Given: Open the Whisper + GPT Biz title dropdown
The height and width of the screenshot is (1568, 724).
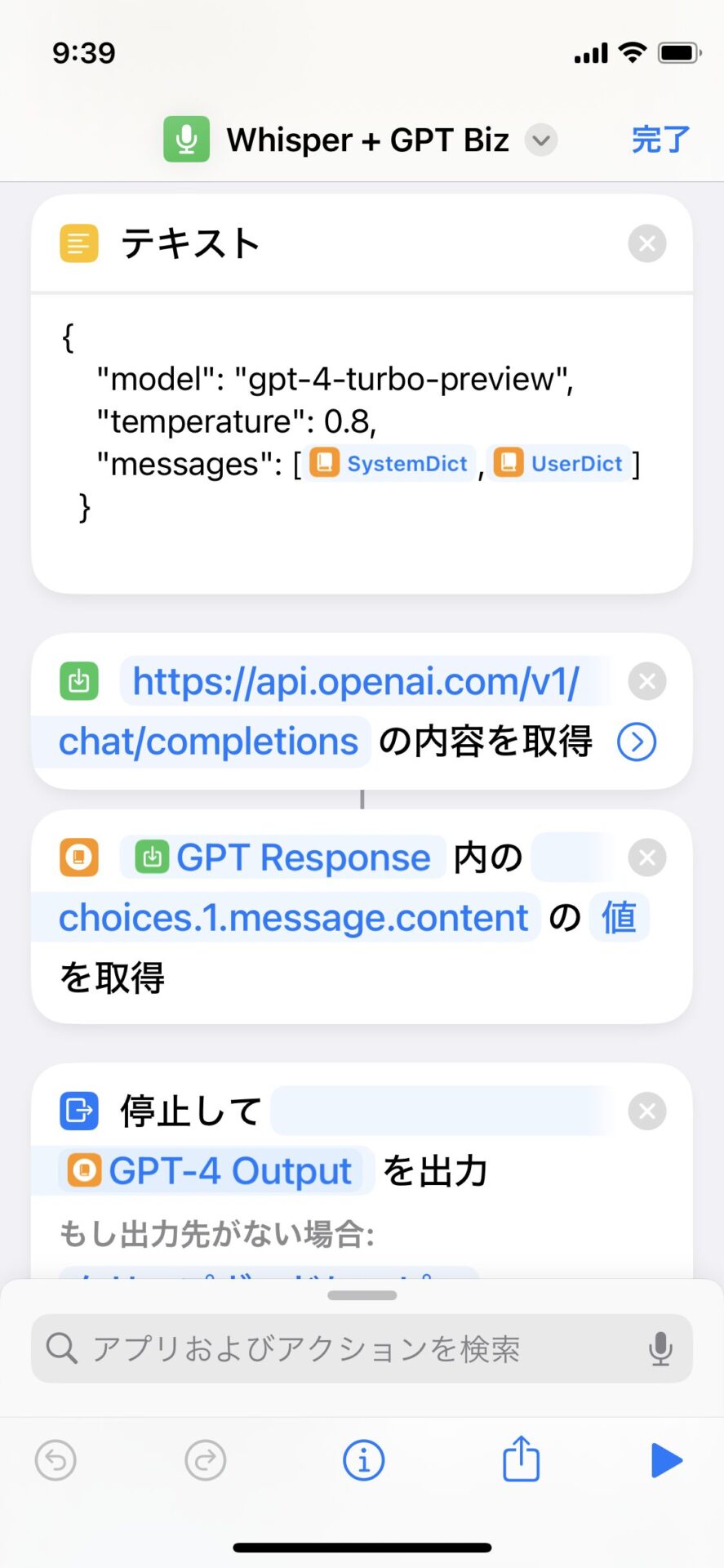Looking at the screenshot, I should [x=540, y=140].
